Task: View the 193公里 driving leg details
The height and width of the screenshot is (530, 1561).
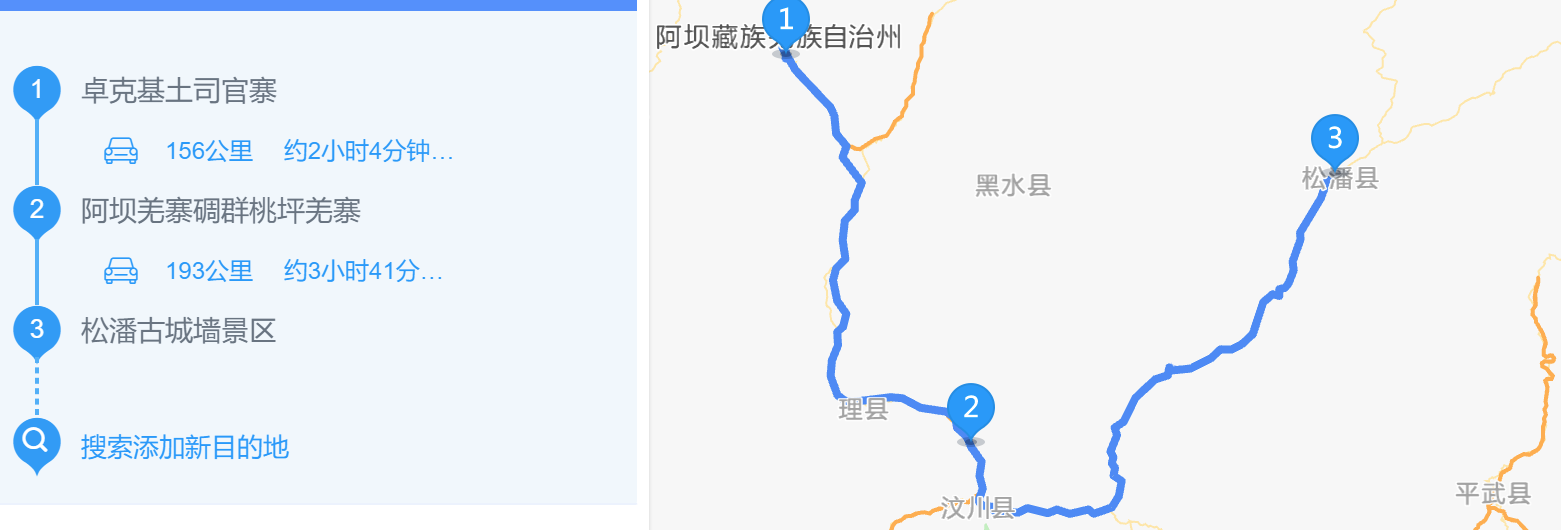Action: click(274, 271)
